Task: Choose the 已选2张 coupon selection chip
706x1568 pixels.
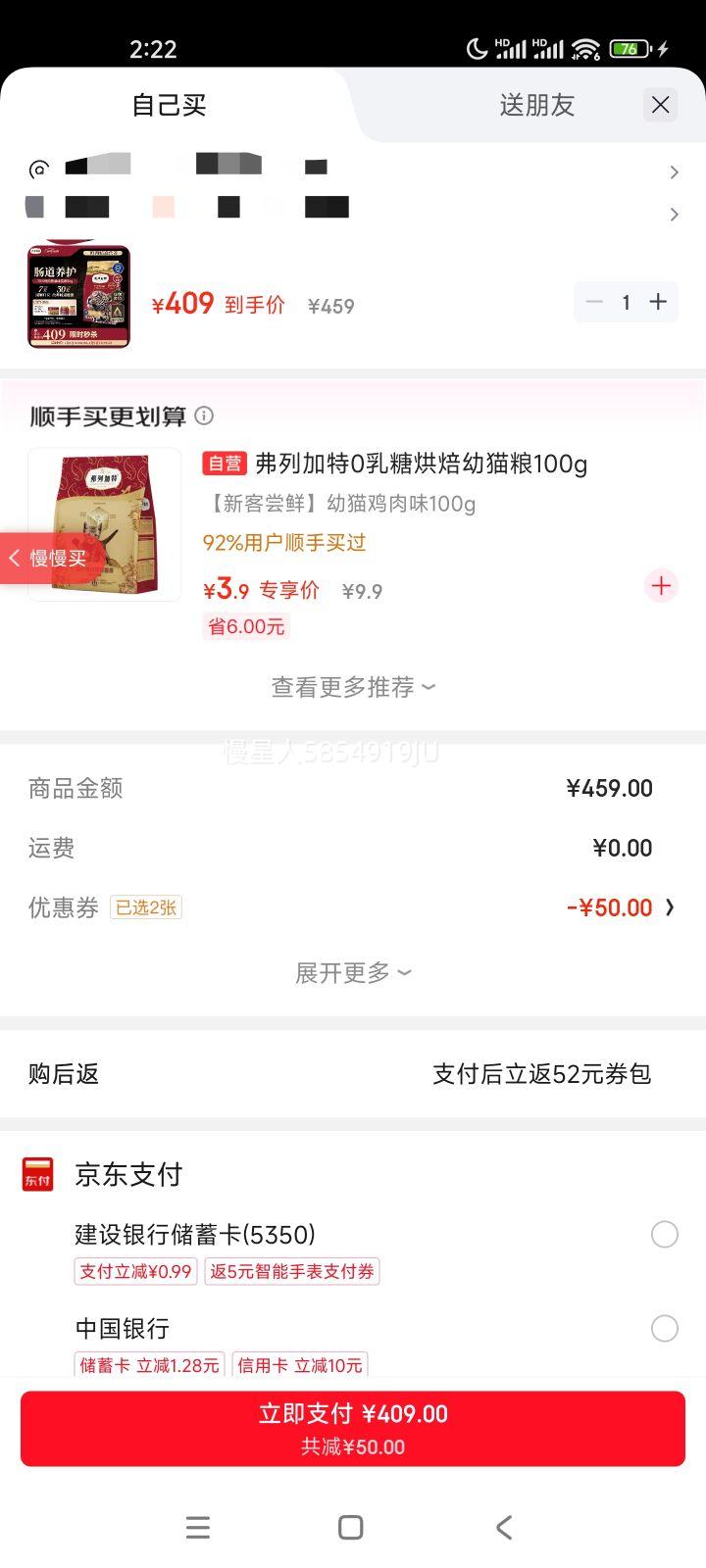Action: 144,906
